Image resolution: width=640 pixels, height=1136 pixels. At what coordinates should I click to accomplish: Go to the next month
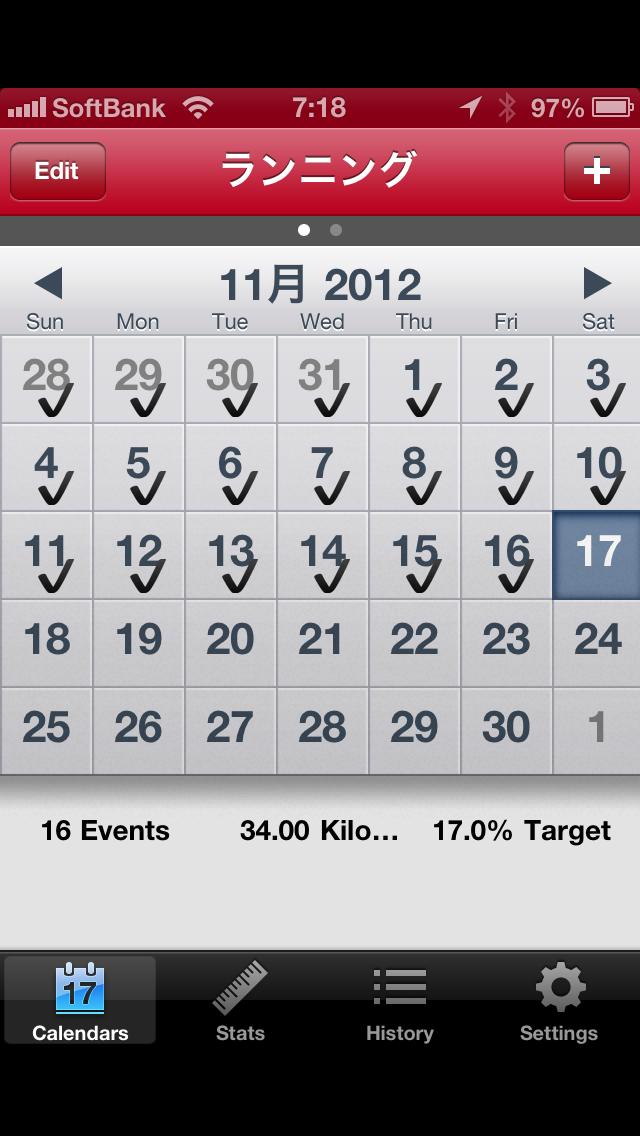pyautogui.click(x=598, y=283)
